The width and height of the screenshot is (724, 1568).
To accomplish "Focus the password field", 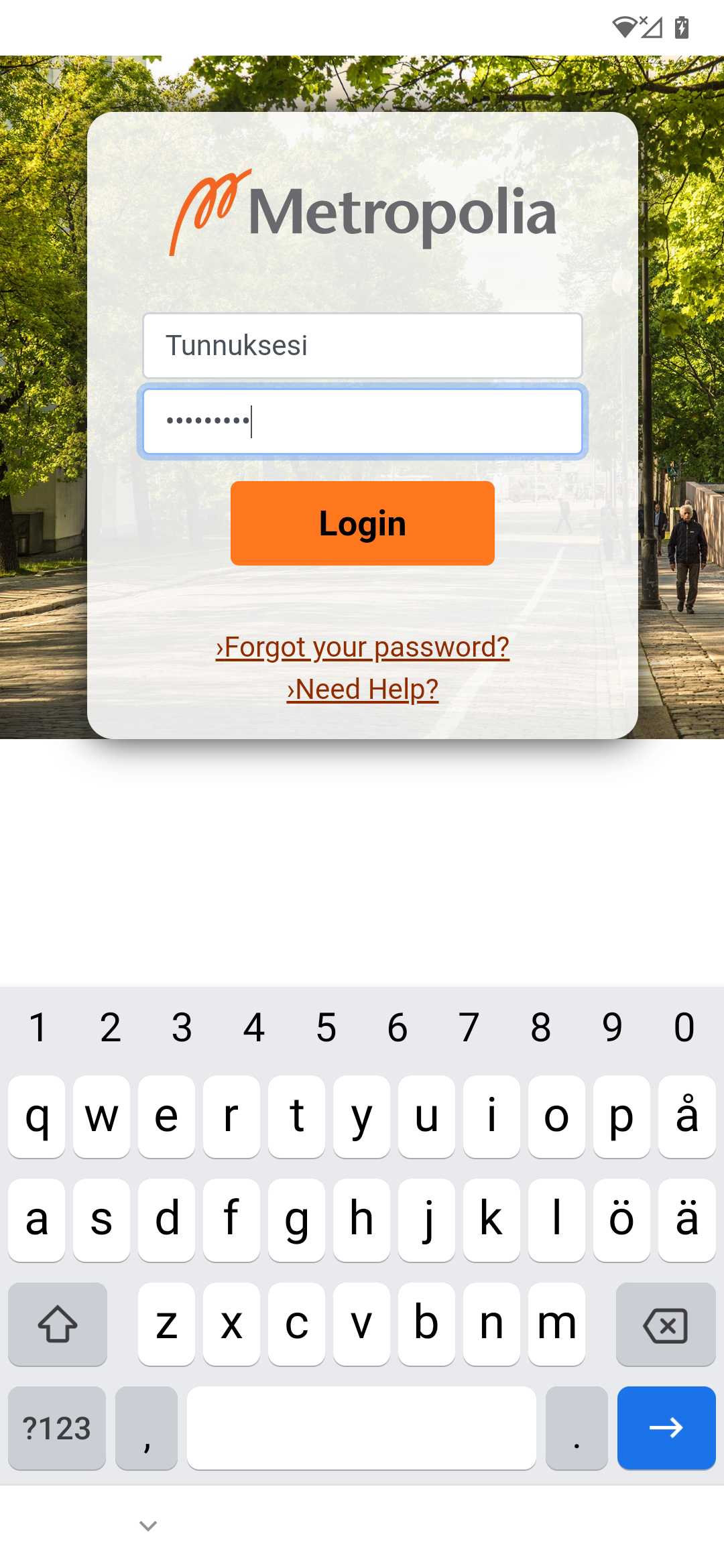I will [x=362, y=422].
